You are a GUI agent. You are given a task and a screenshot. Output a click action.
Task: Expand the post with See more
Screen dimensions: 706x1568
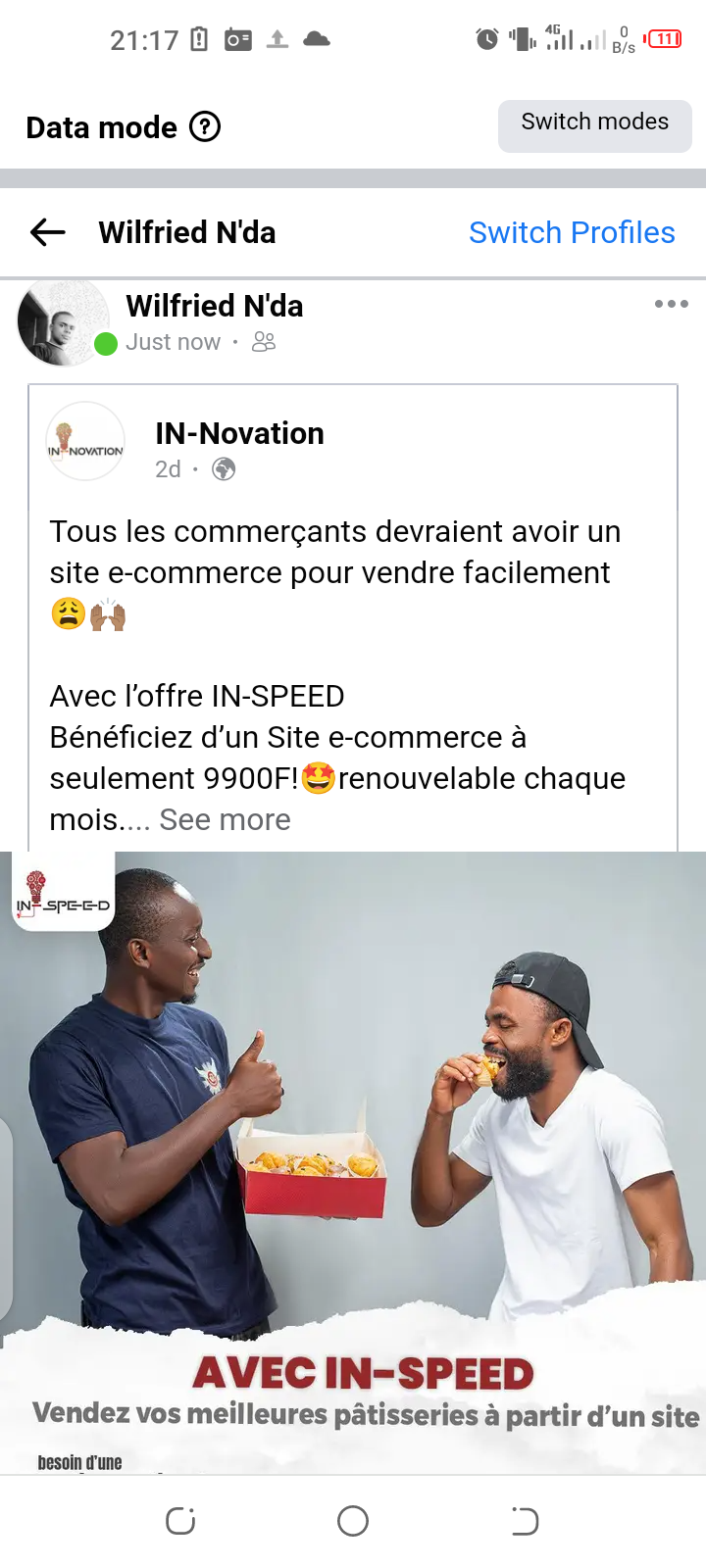[226, 819]
